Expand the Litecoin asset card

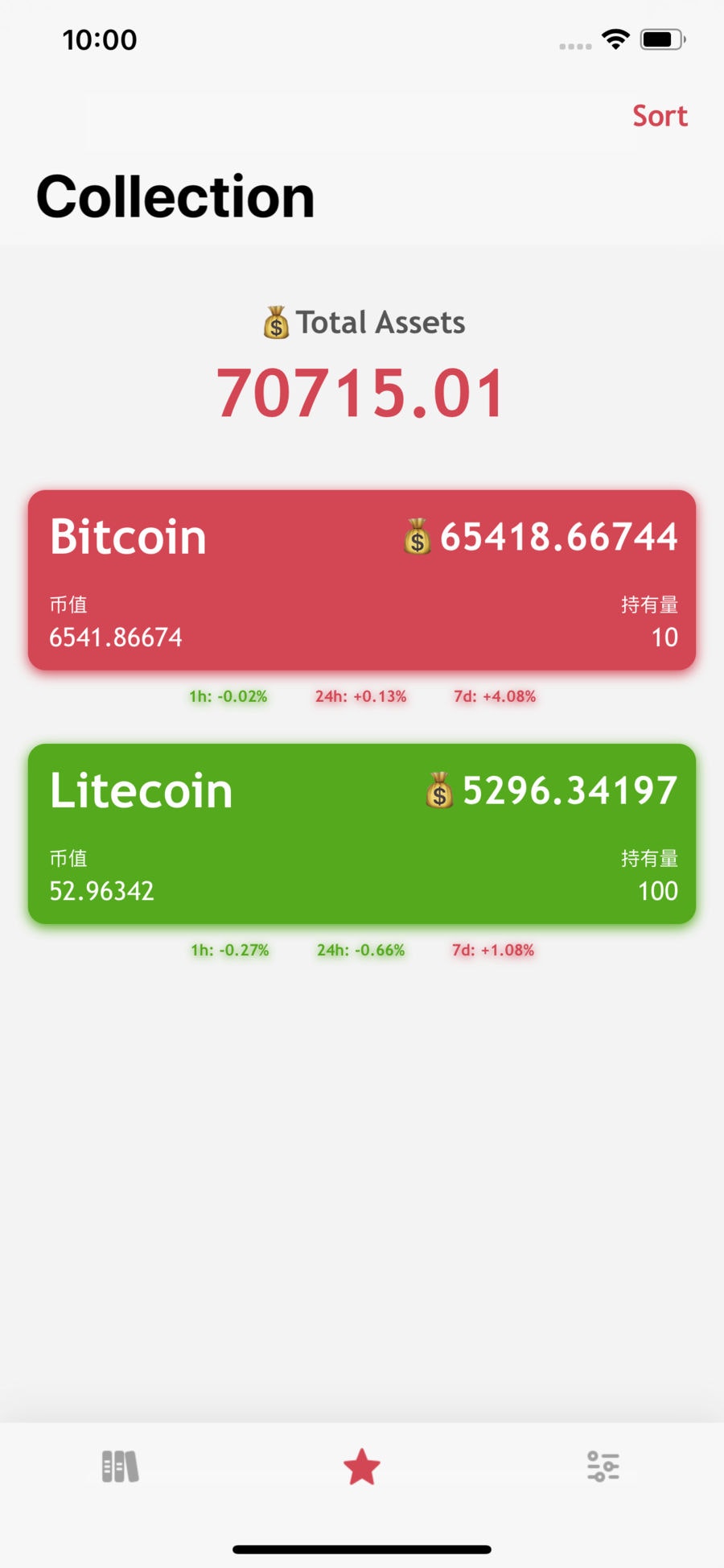tap(362, 834)
